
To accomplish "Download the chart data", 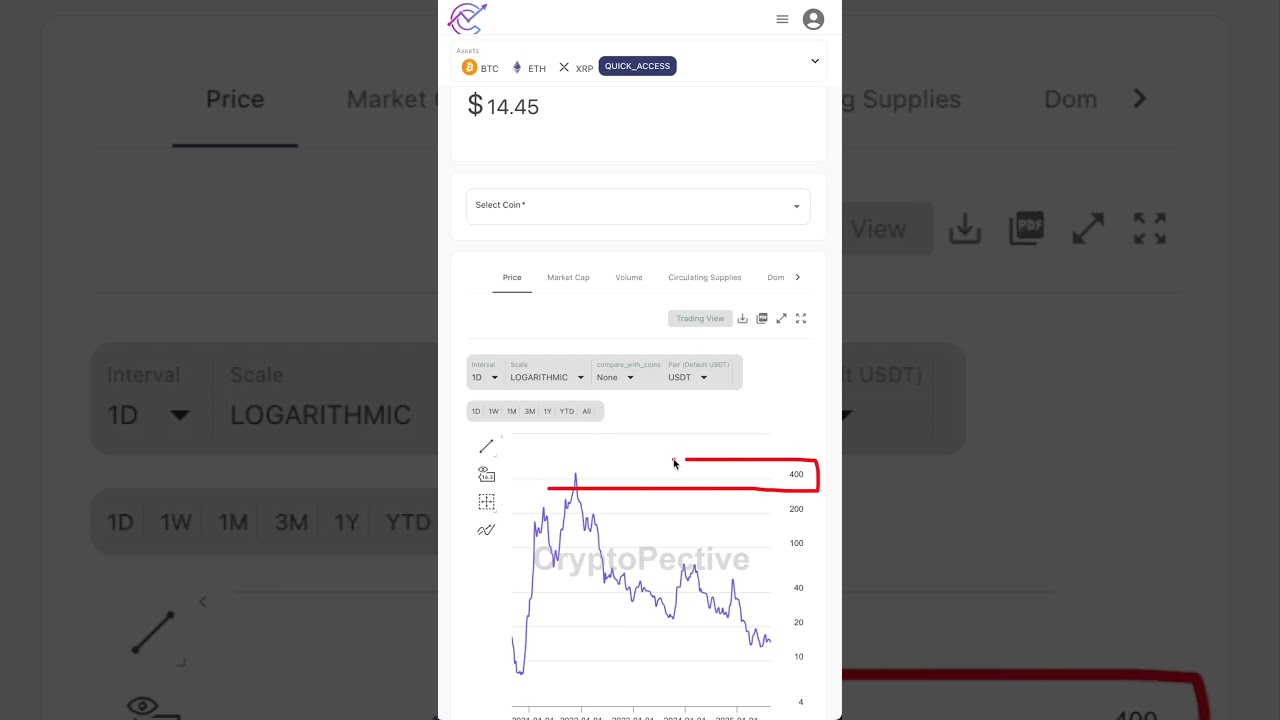I will pos(743,318).
